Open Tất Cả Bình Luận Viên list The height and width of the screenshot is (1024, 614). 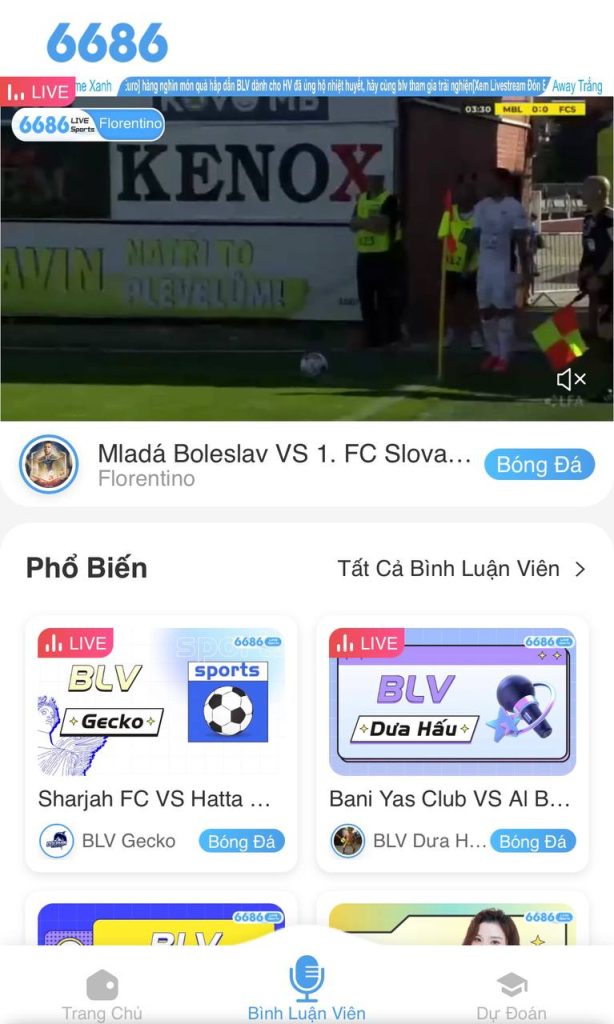click(x=461, y=569)
